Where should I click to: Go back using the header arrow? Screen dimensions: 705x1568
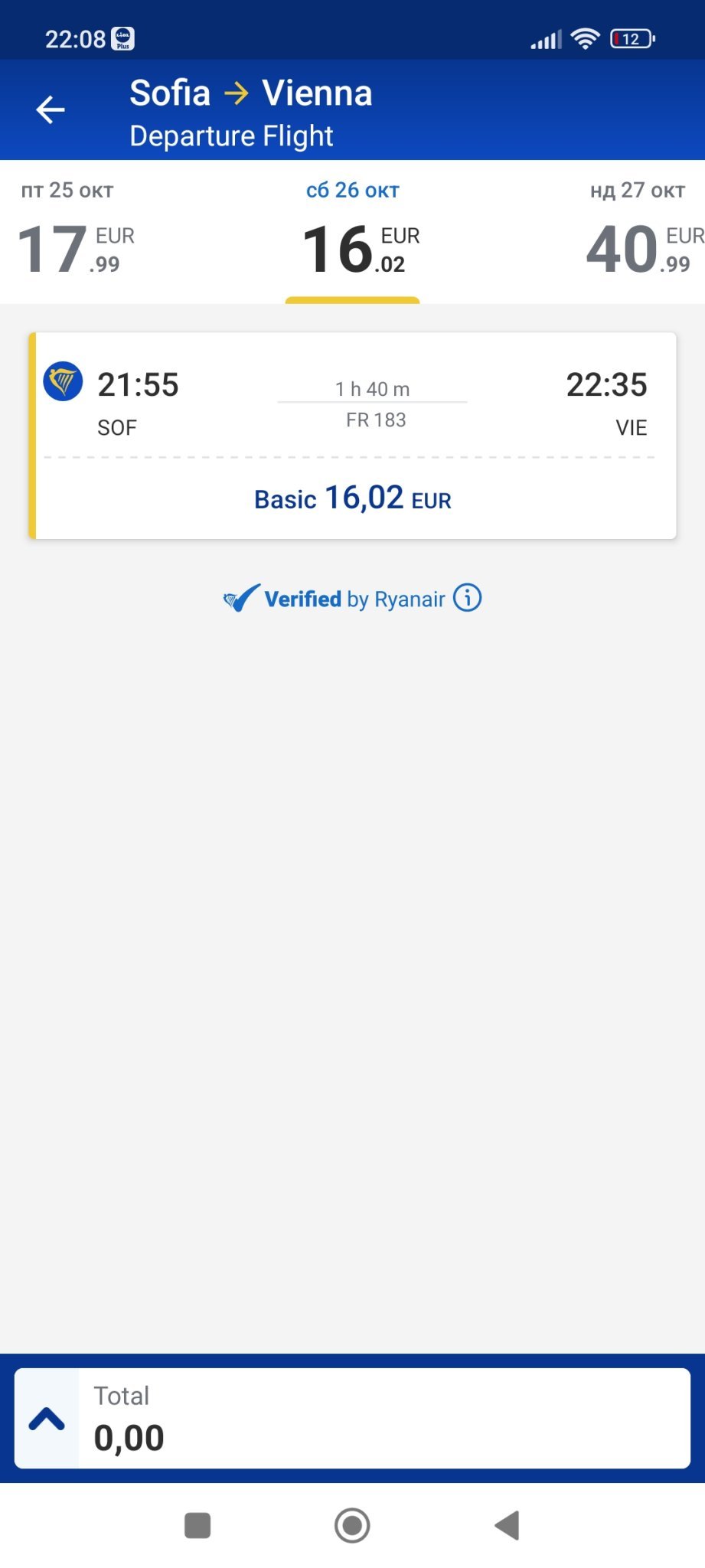point(51,110)
